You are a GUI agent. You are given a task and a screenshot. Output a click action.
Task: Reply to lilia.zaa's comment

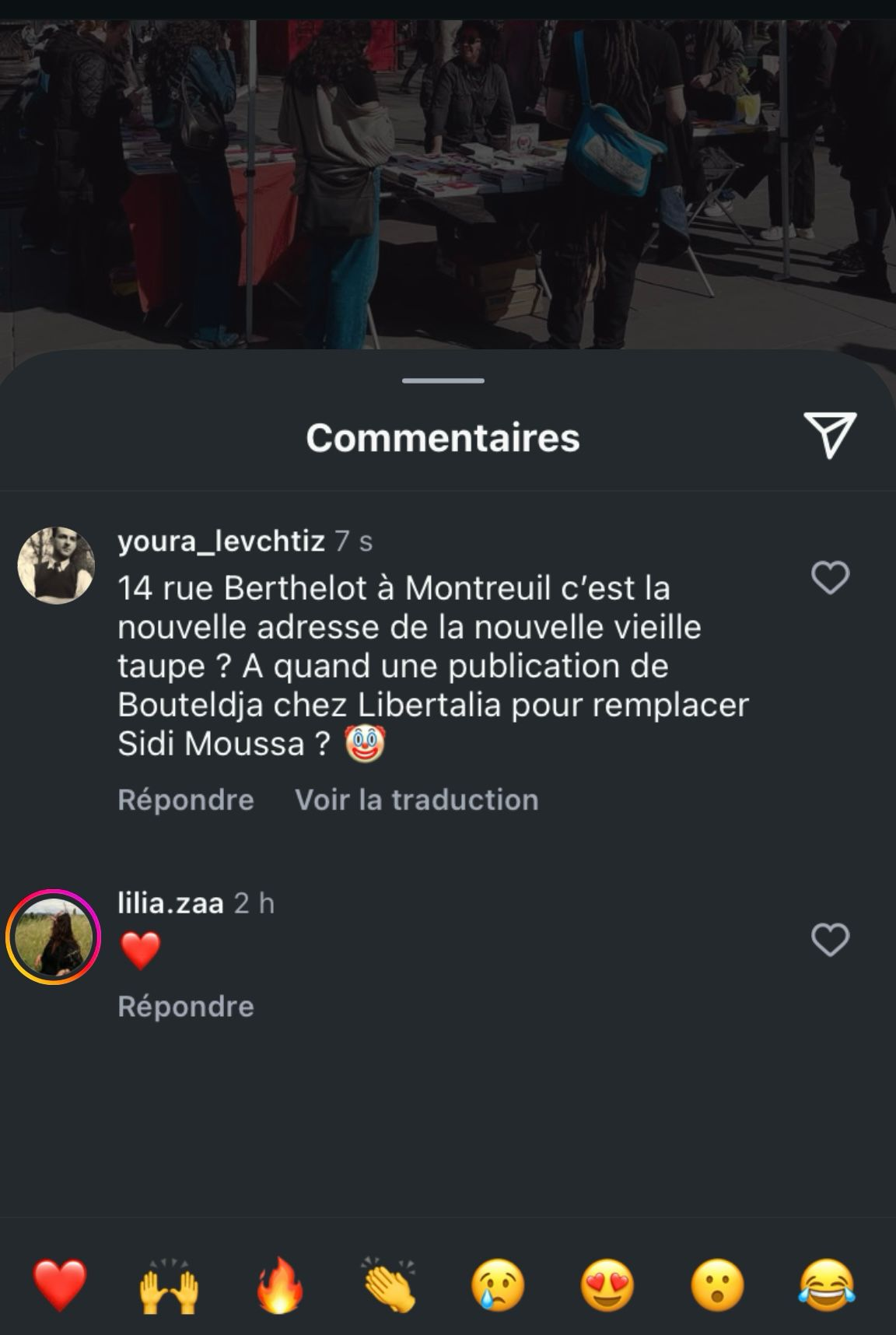[185, 1007]
